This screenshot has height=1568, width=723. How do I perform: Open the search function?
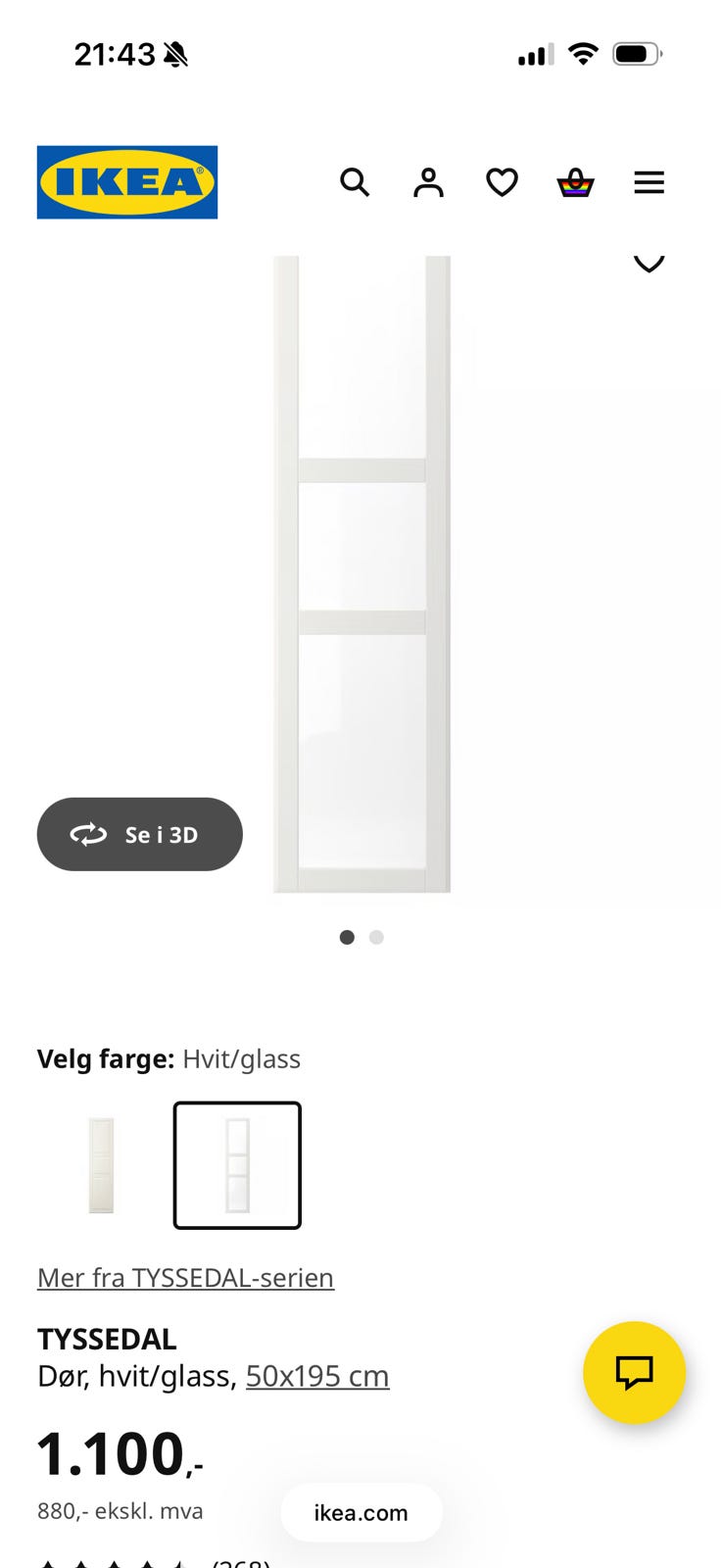pos(355,182)
